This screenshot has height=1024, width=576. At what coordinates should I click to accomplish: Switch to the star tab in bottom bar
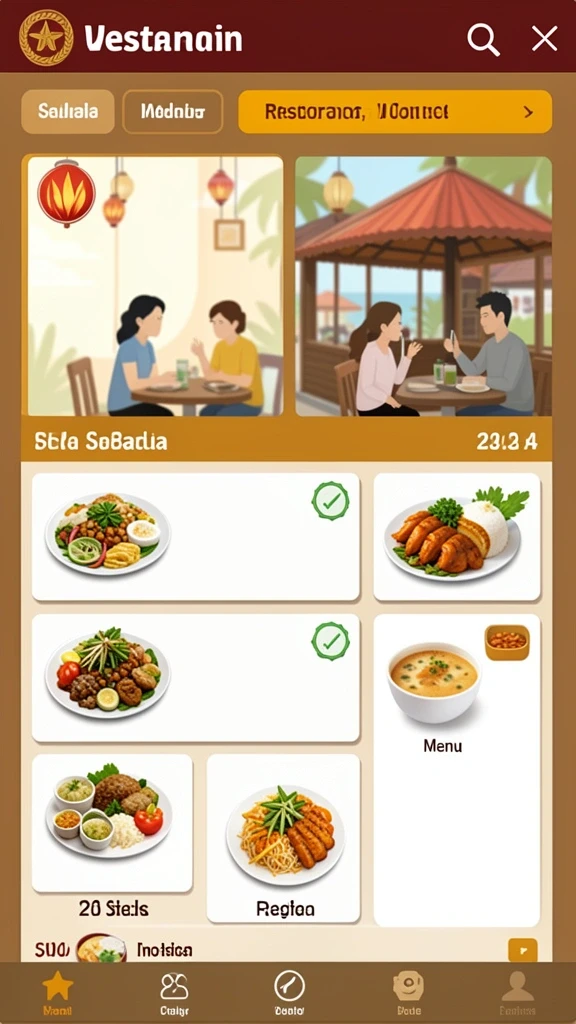57,993
